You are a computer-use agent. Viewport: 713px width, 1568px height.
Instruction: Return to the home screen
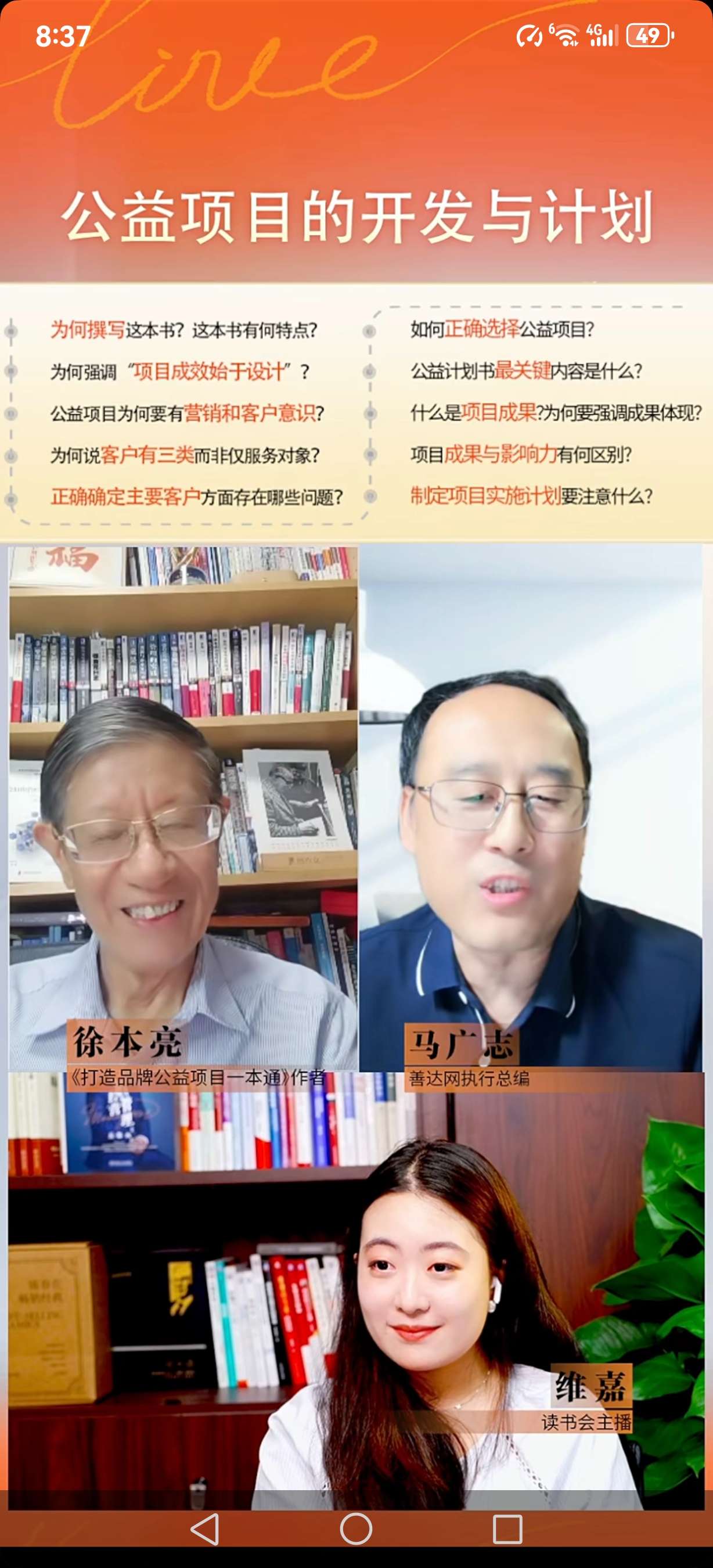[x=356, y=1529]
